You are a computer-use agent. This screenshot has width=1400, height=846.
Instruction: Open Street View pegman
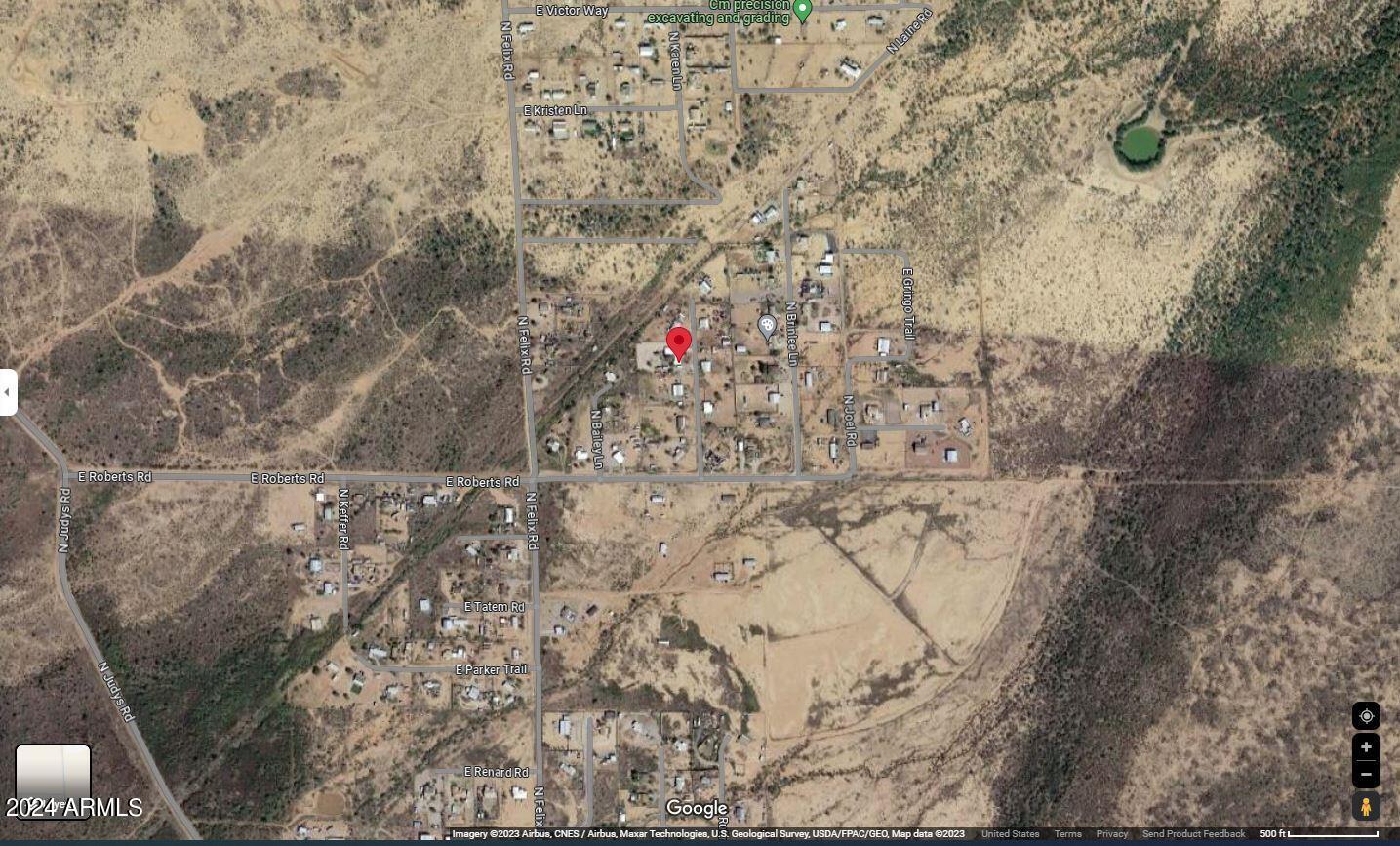1366,807
